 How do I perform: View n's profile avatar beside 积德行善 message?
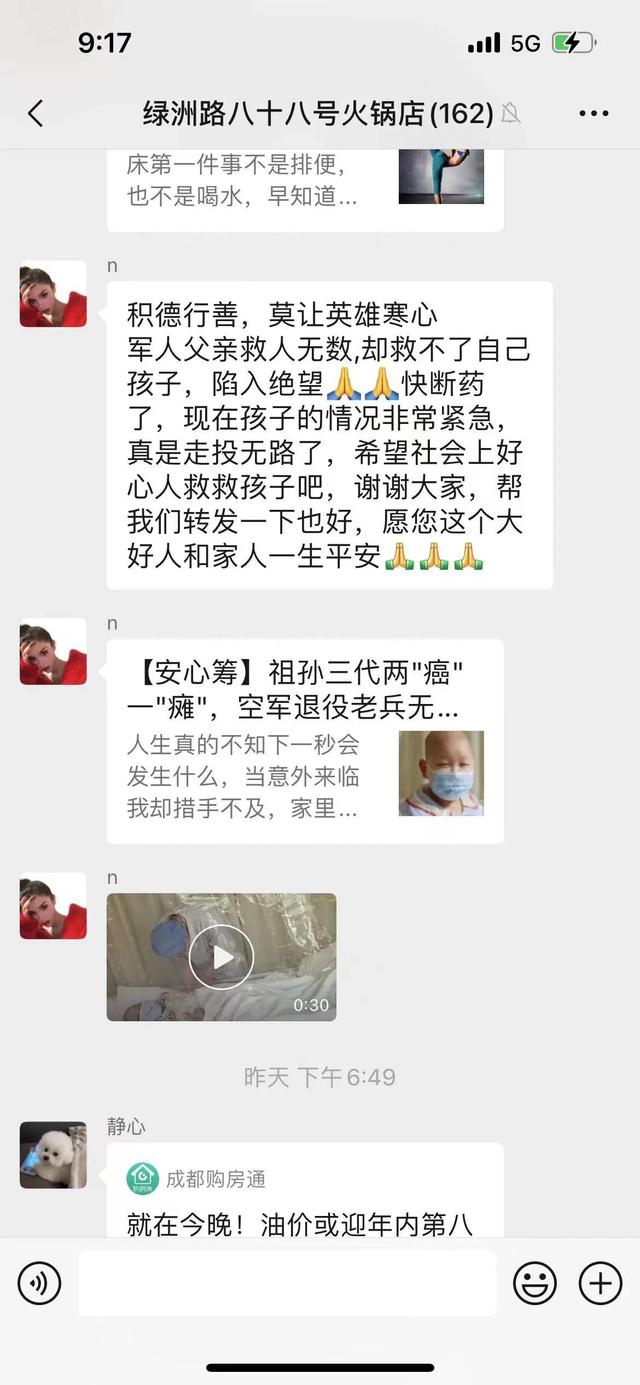[53, 294]
